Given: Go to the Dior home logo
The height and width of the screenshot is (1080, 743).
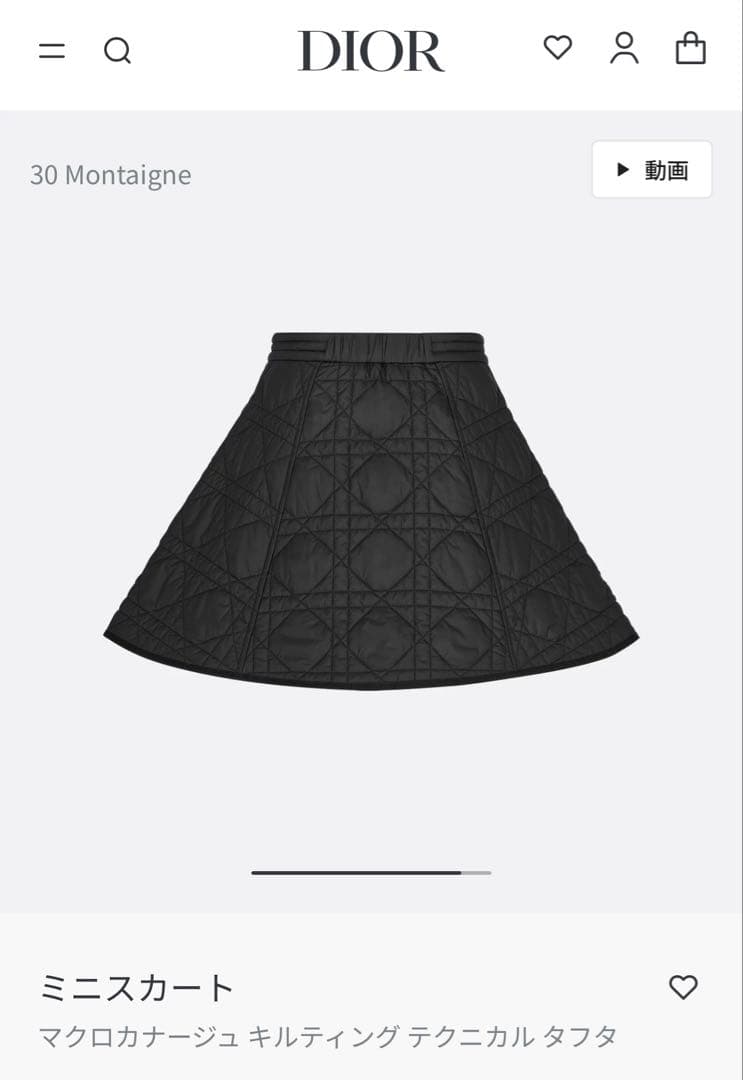Looking at the screenshot, I should click(371, 51).
